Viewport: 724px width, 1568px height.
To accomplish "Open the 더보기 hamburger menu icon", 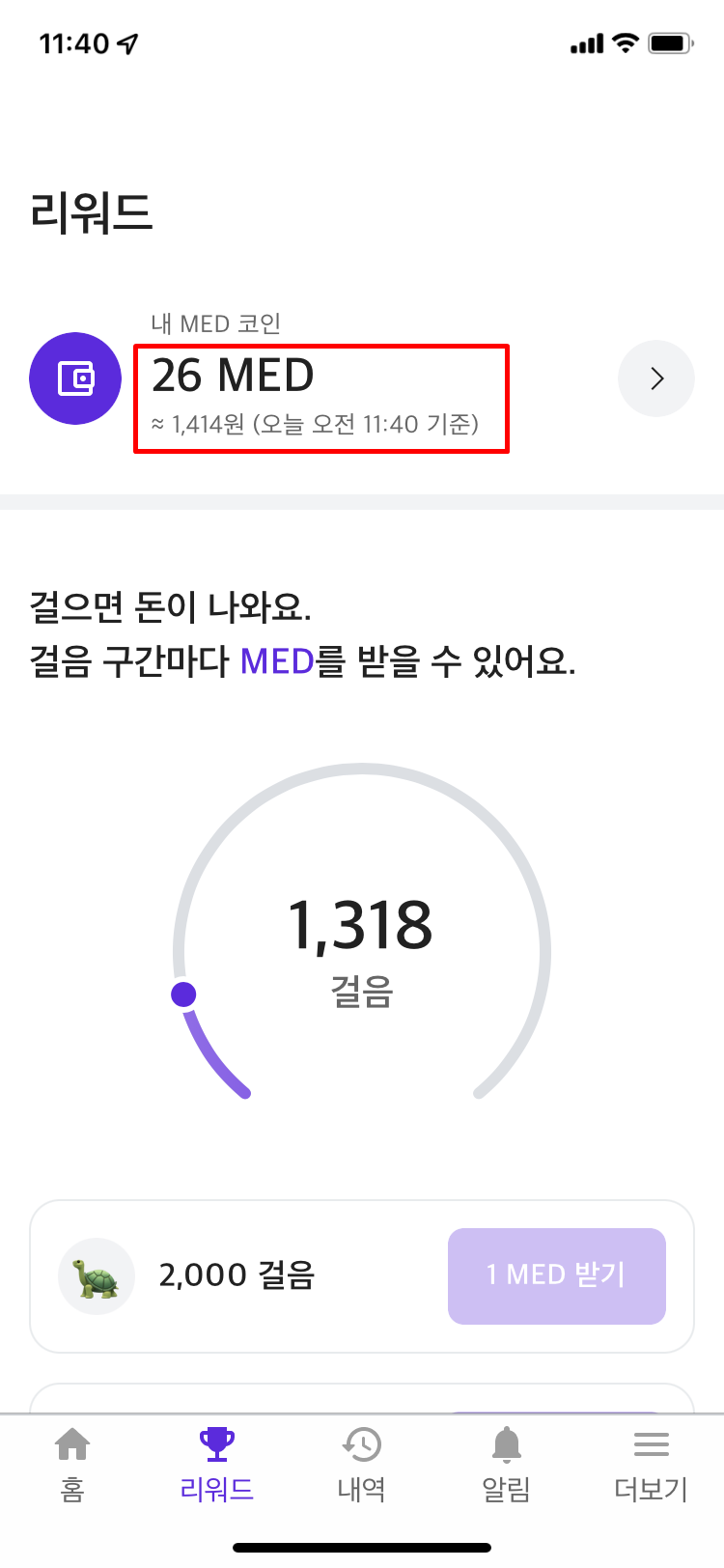I will pyautogui.click(x=650, y=1442).
